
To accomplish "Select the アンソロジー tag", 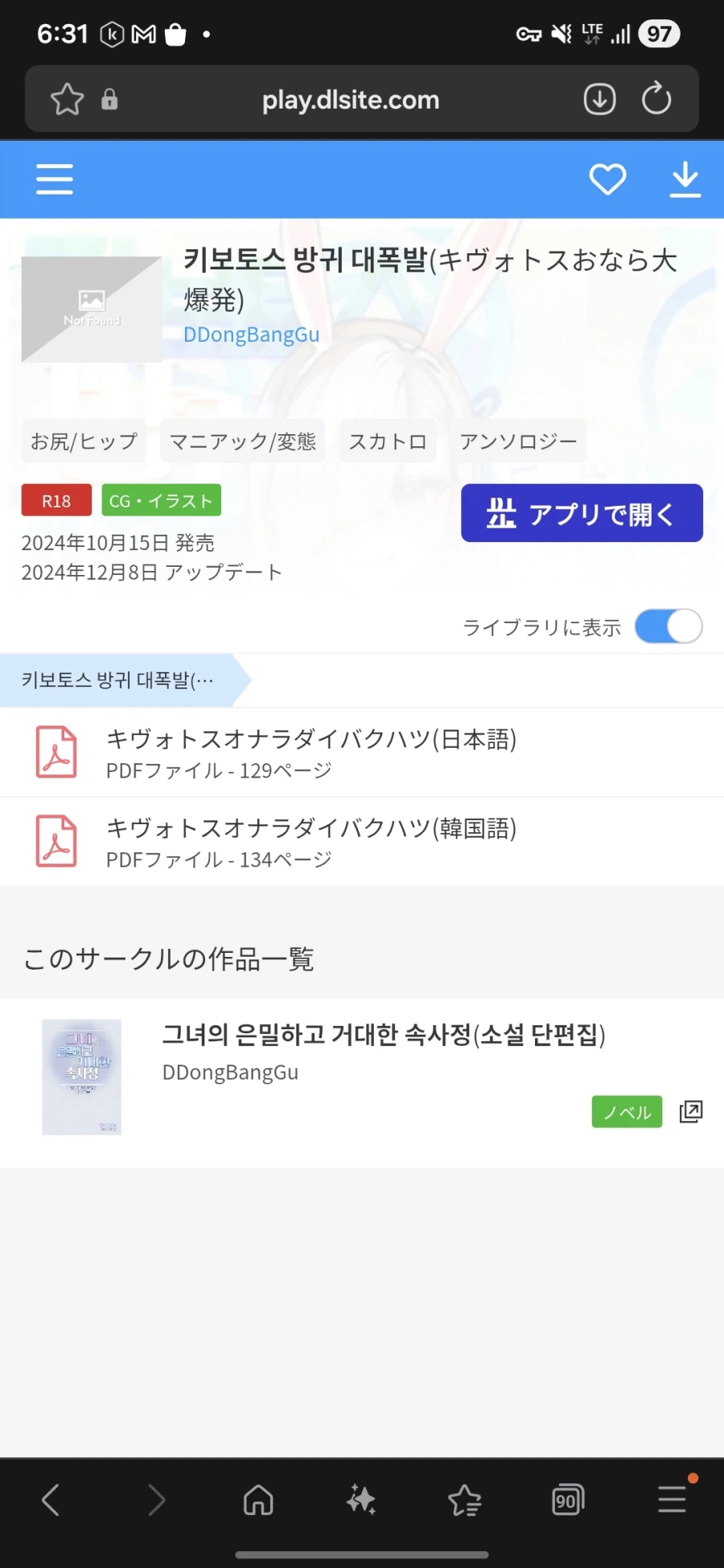I will click(517, 441).
